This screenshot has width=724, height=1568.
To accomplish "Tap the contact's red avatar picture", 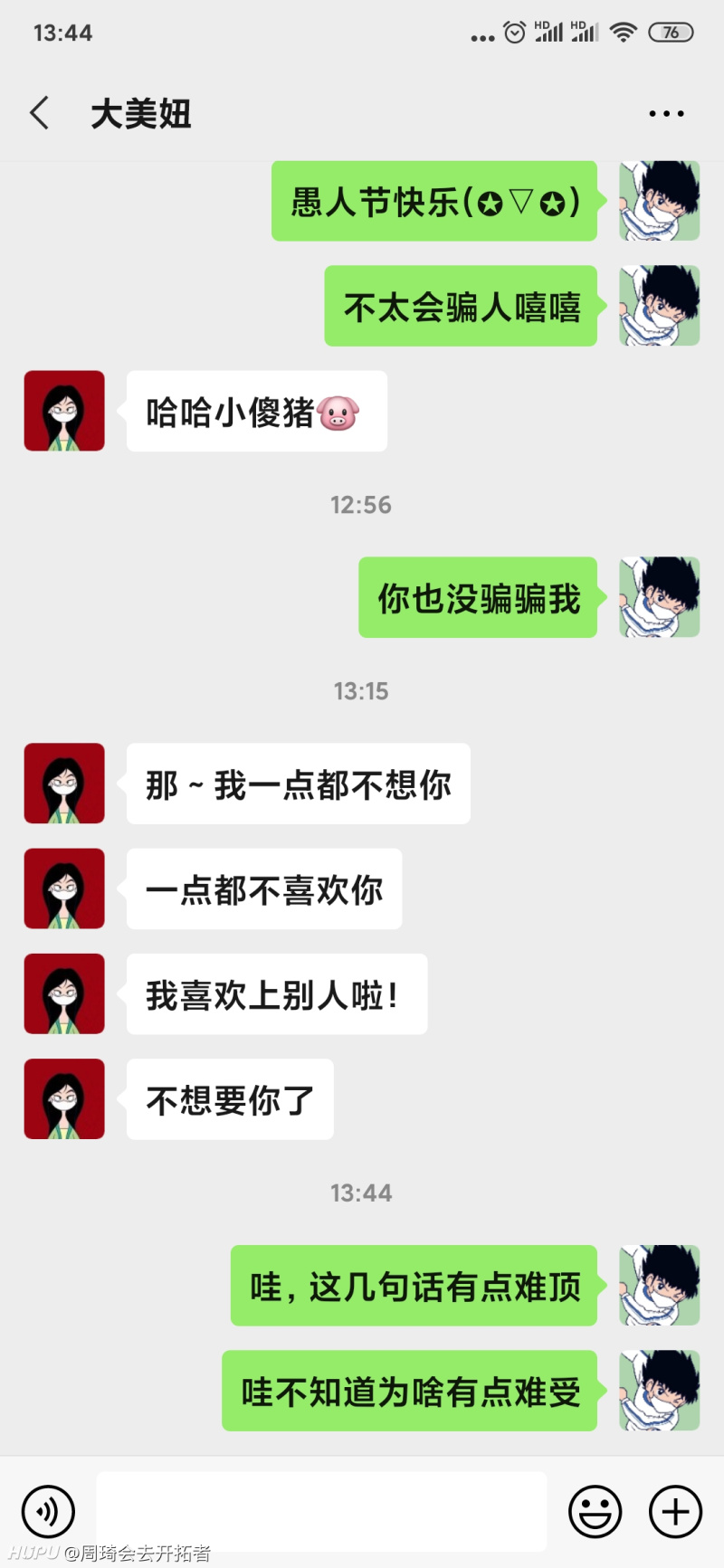I will coord(63,410).
